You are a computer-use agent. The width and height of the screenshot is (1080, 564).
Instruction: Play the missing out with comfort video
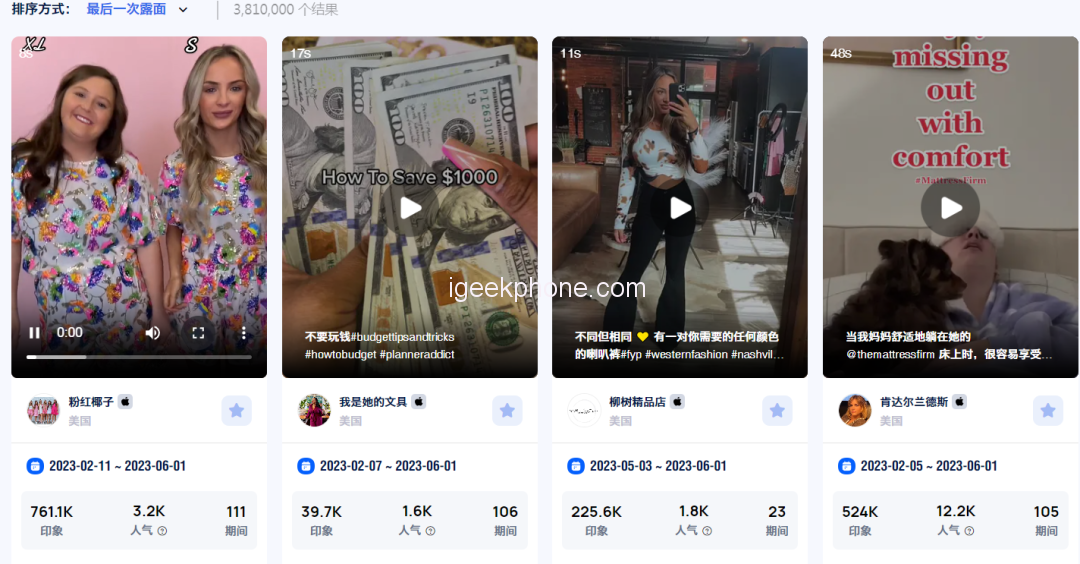[951, 208]
